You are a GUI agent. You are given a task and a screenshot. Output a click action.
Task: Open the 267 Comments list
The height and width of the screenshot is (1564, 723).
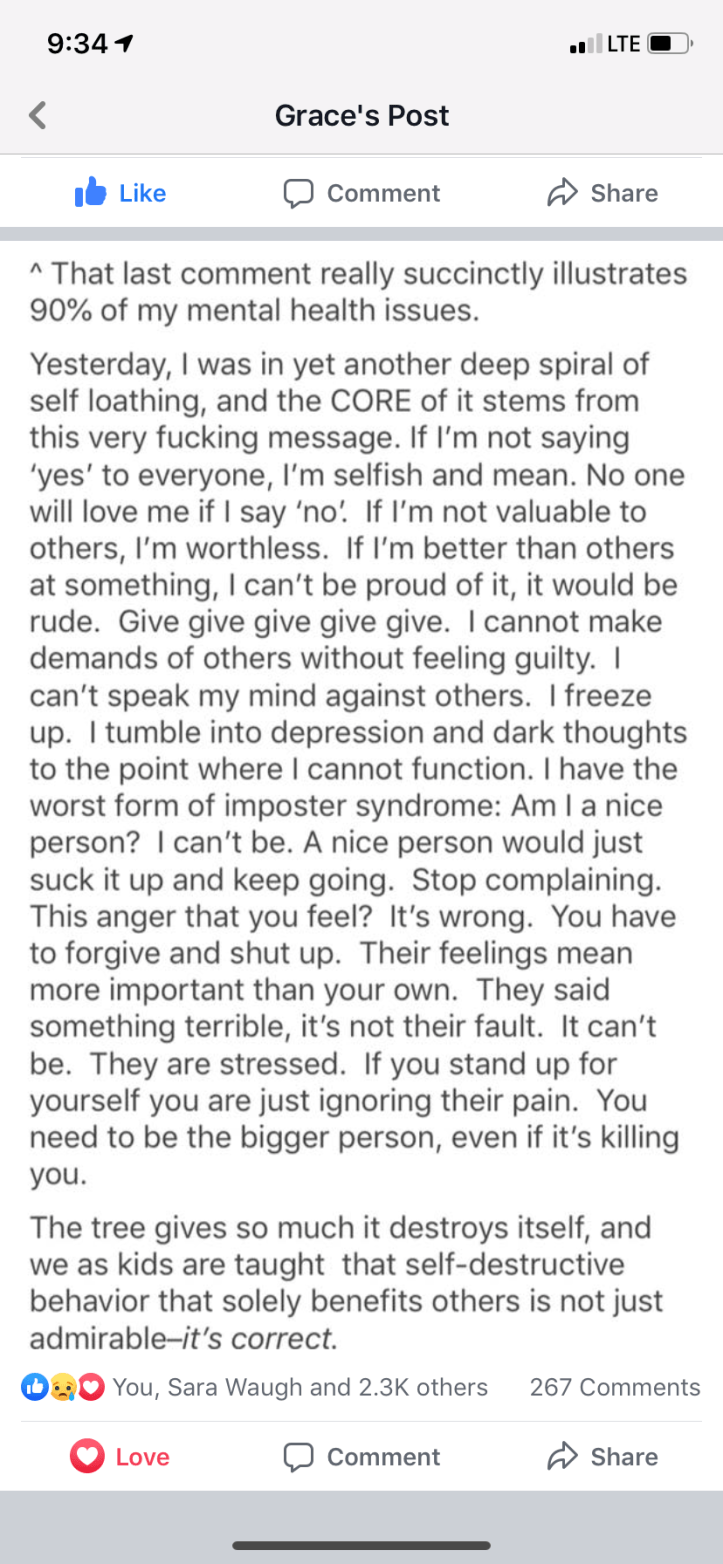pos(614,1387)
